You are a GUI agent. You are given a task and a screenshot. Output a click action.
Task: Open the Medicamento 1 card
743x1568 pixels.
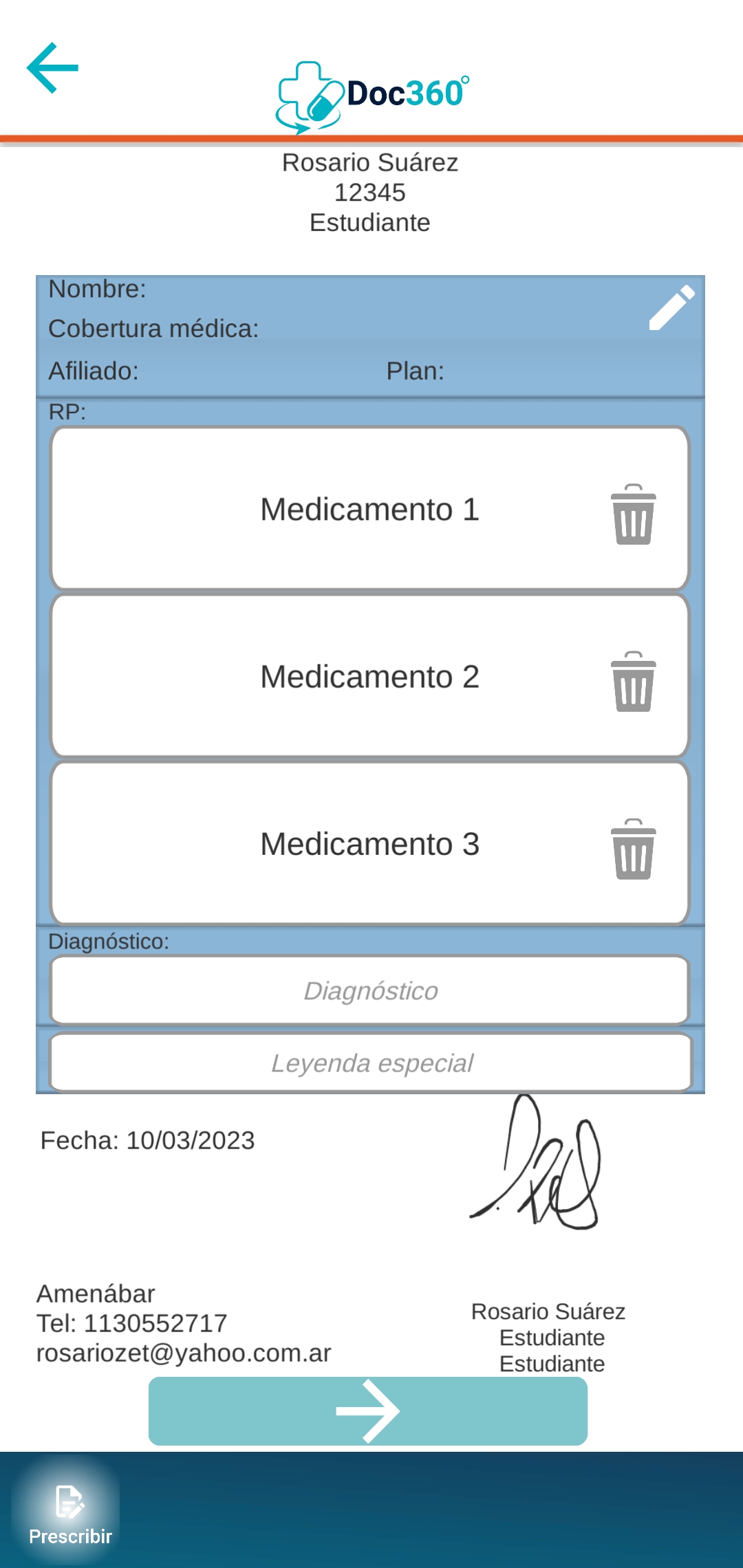369,510
